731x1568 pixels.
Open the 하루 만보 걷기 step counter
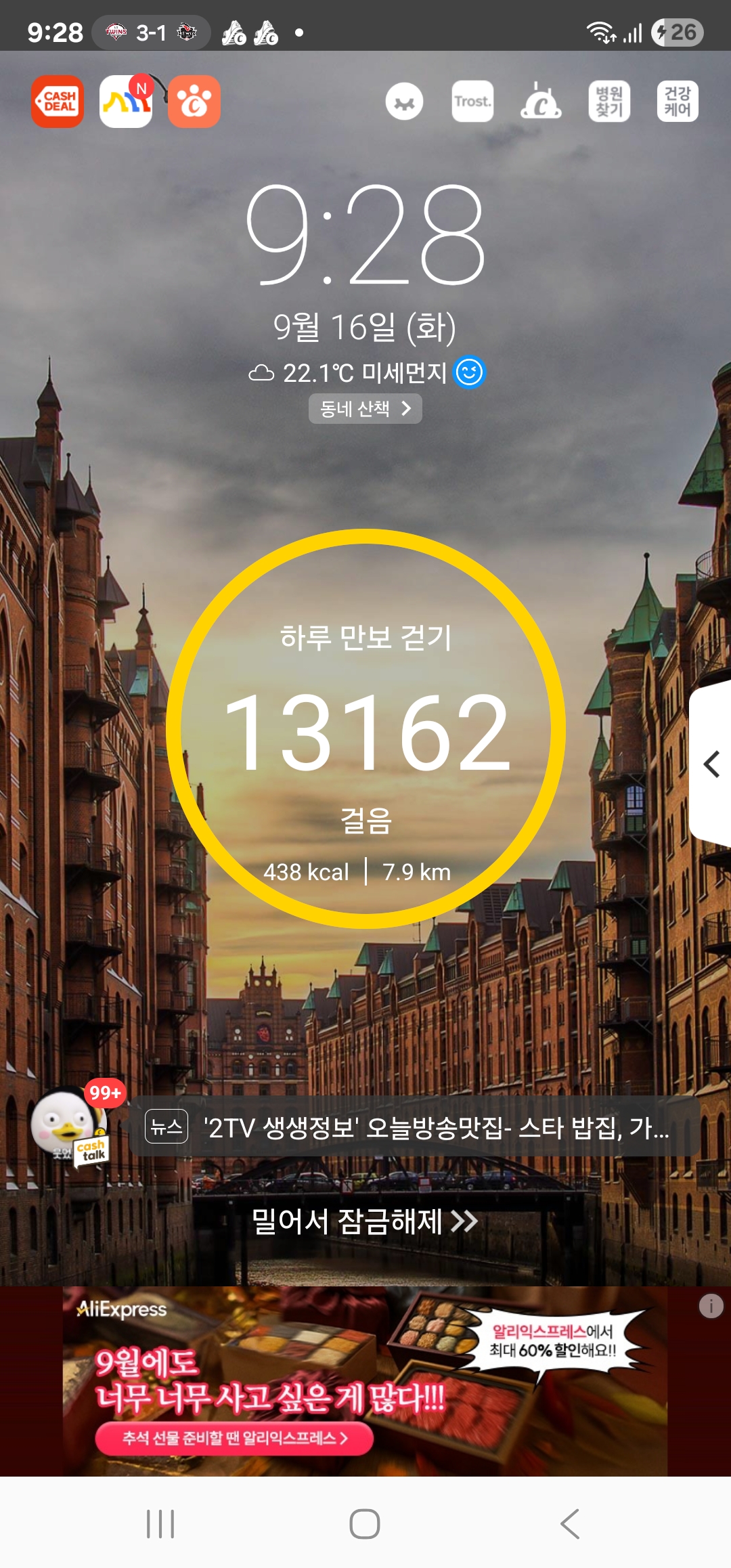click(365, 729)
